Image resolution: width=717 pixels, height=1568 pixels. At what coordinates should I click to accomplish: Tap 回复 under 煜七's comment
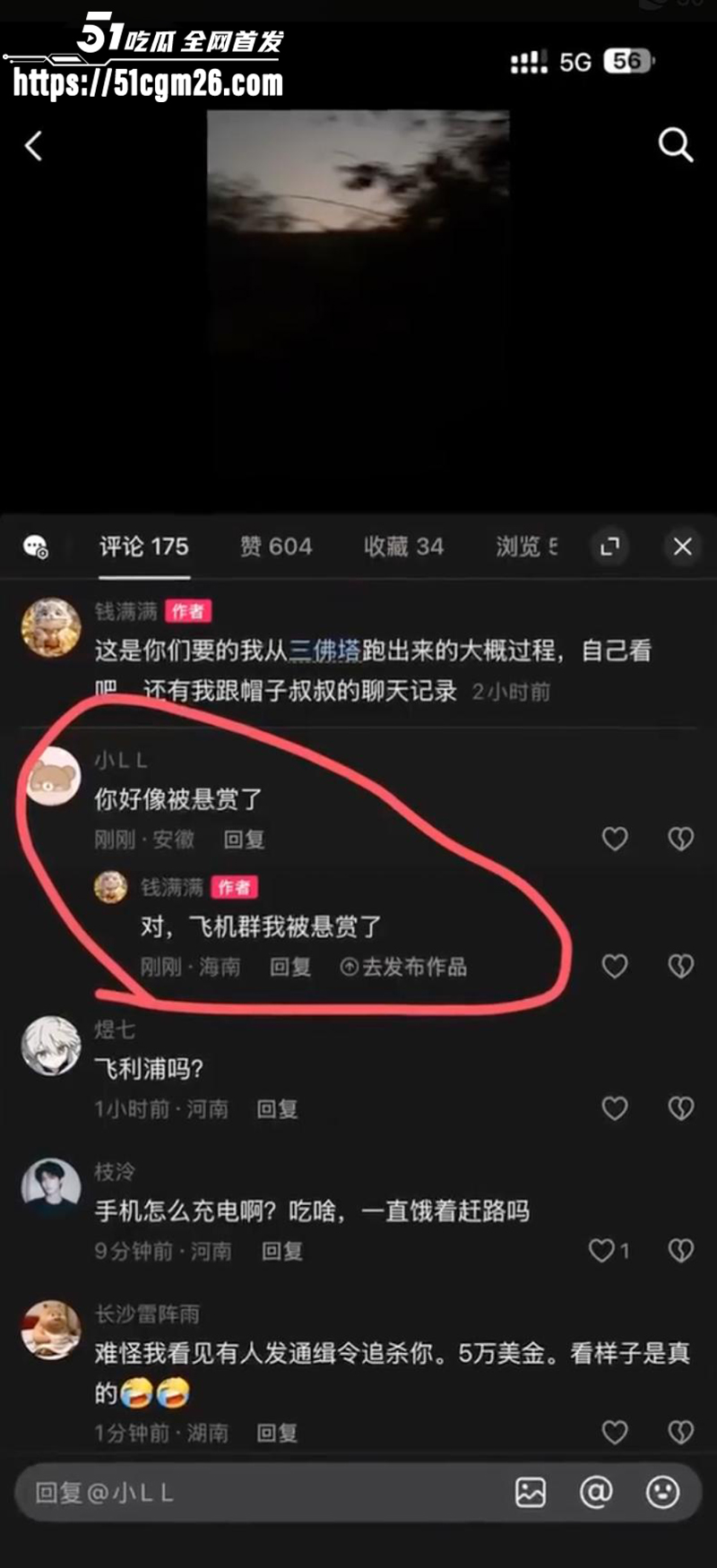(x=275, y=1108)
